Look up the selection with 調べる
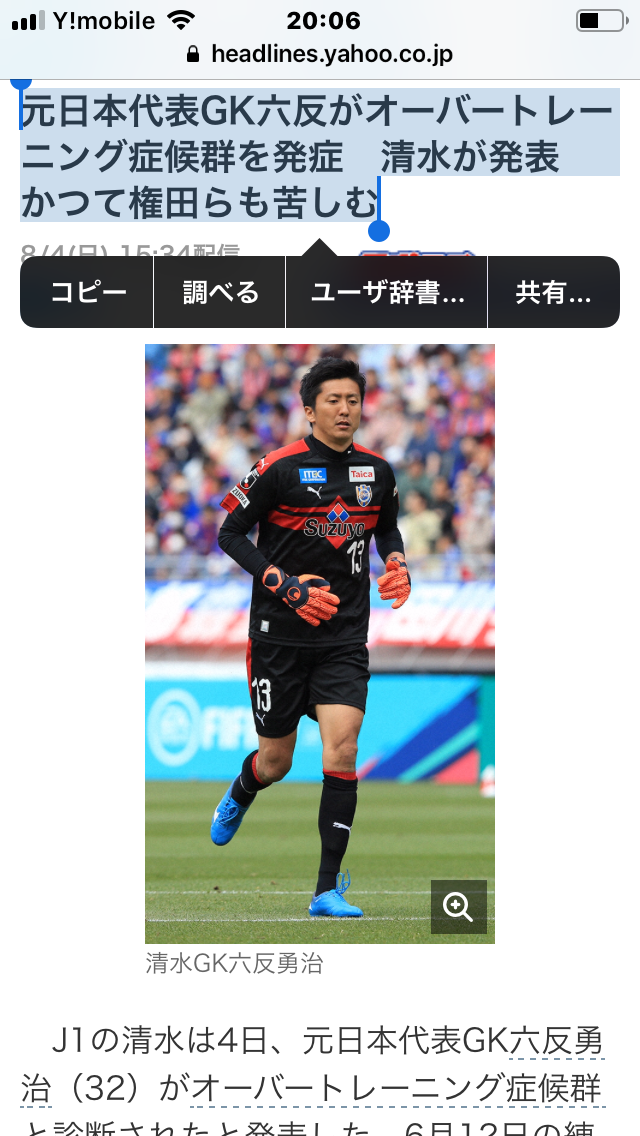Screen dimensions: 640x1136 tap(220, 293)
